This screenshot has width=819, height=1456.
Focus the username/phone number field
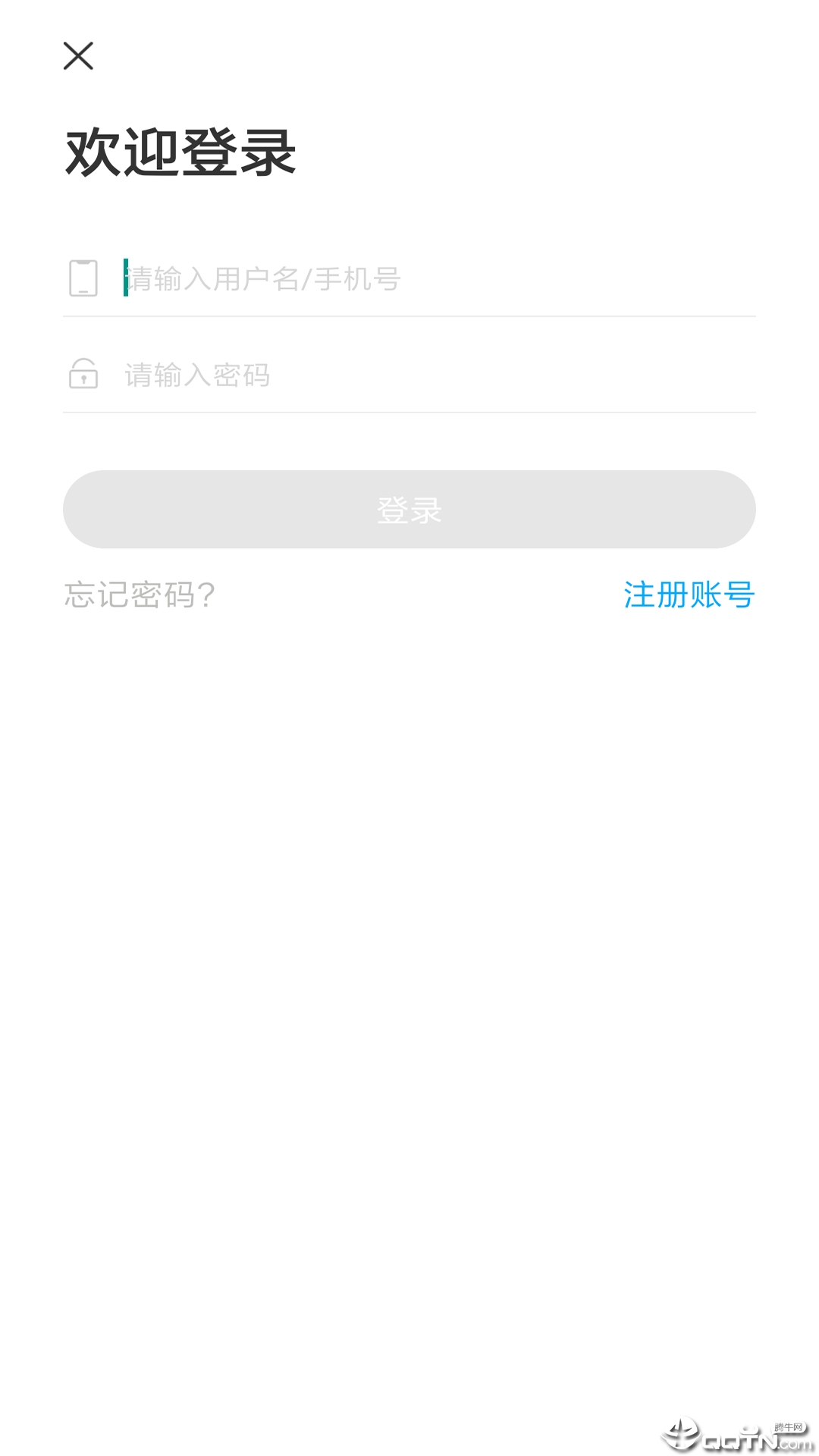(x=440, y=278)
